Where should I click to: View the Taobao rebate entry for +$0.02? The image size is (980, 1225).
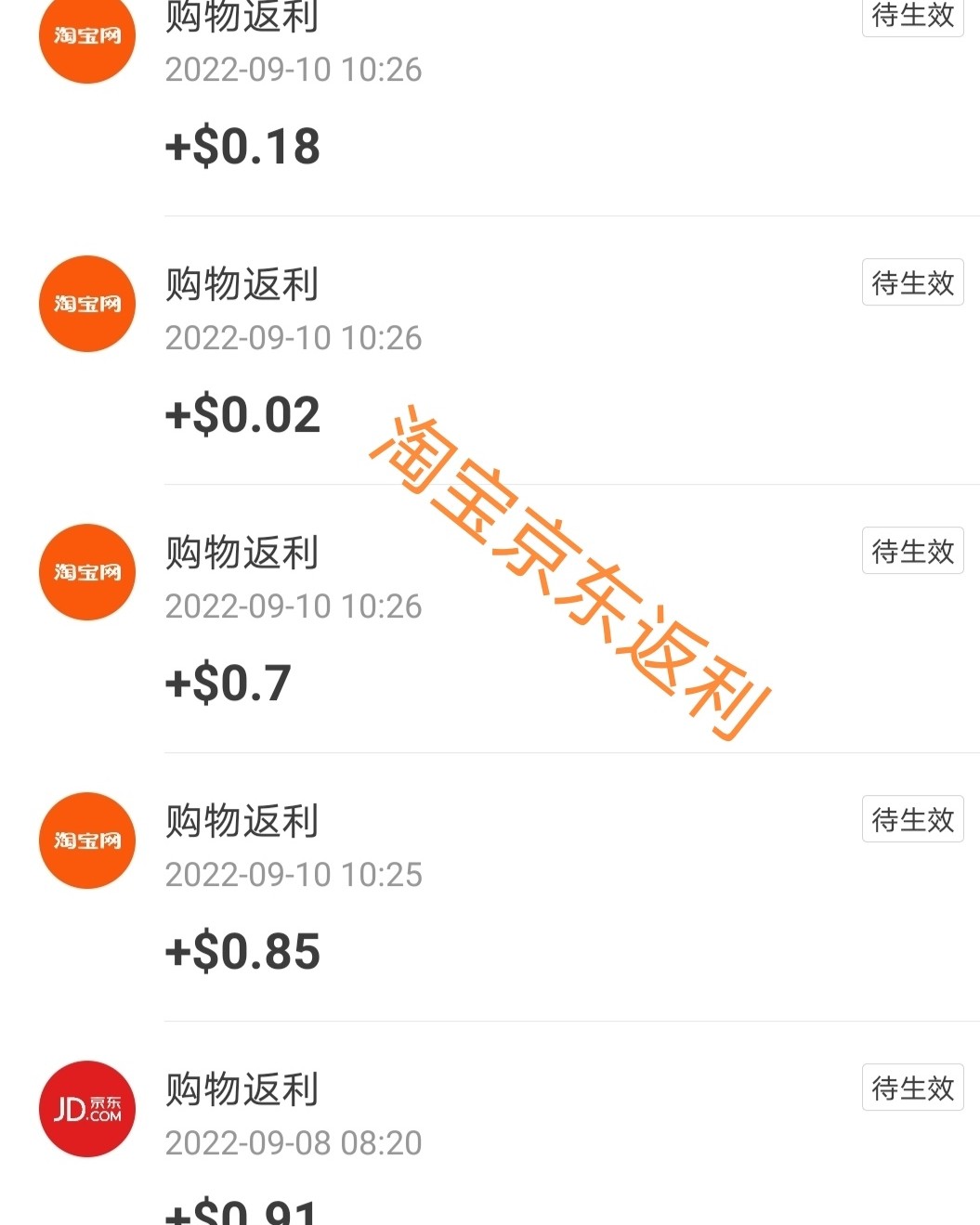[242, 413]
